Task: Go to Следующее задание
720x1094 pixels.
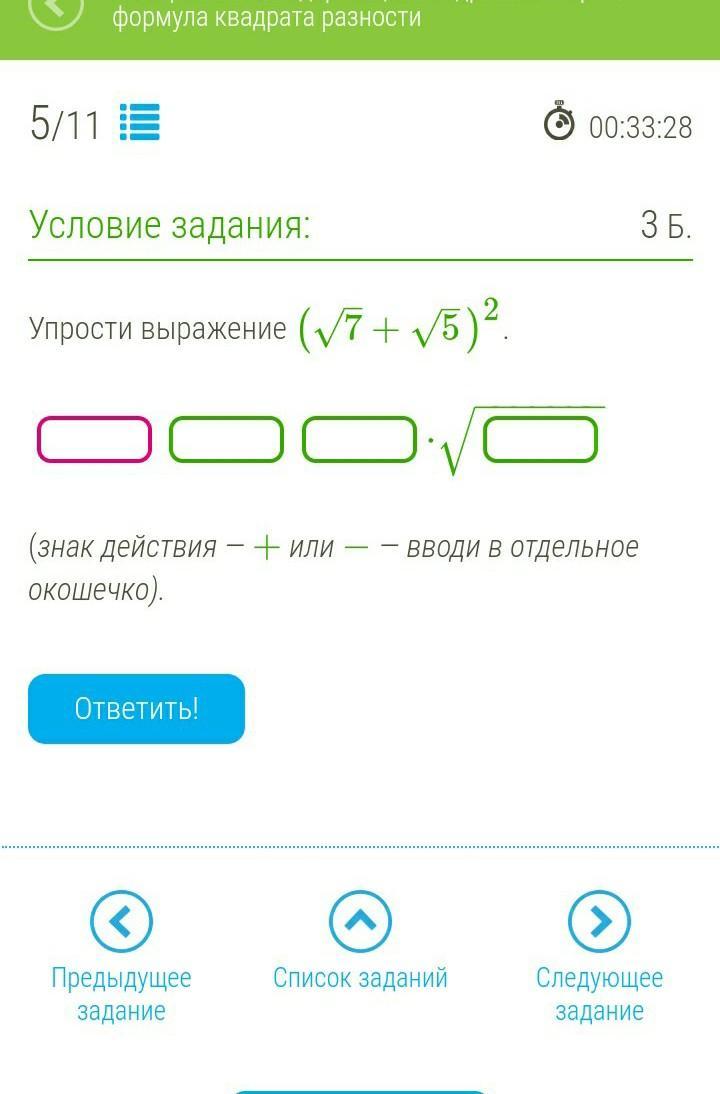Action: (x=599, y=922)
